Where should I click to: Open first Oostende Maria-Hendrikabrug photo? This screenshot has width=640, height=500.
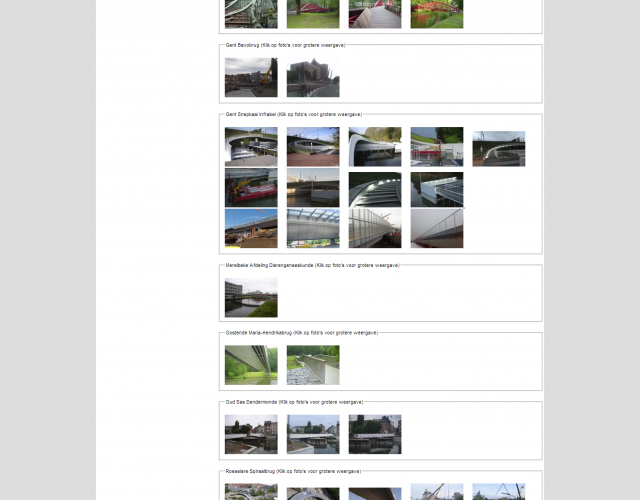(251, 365)
